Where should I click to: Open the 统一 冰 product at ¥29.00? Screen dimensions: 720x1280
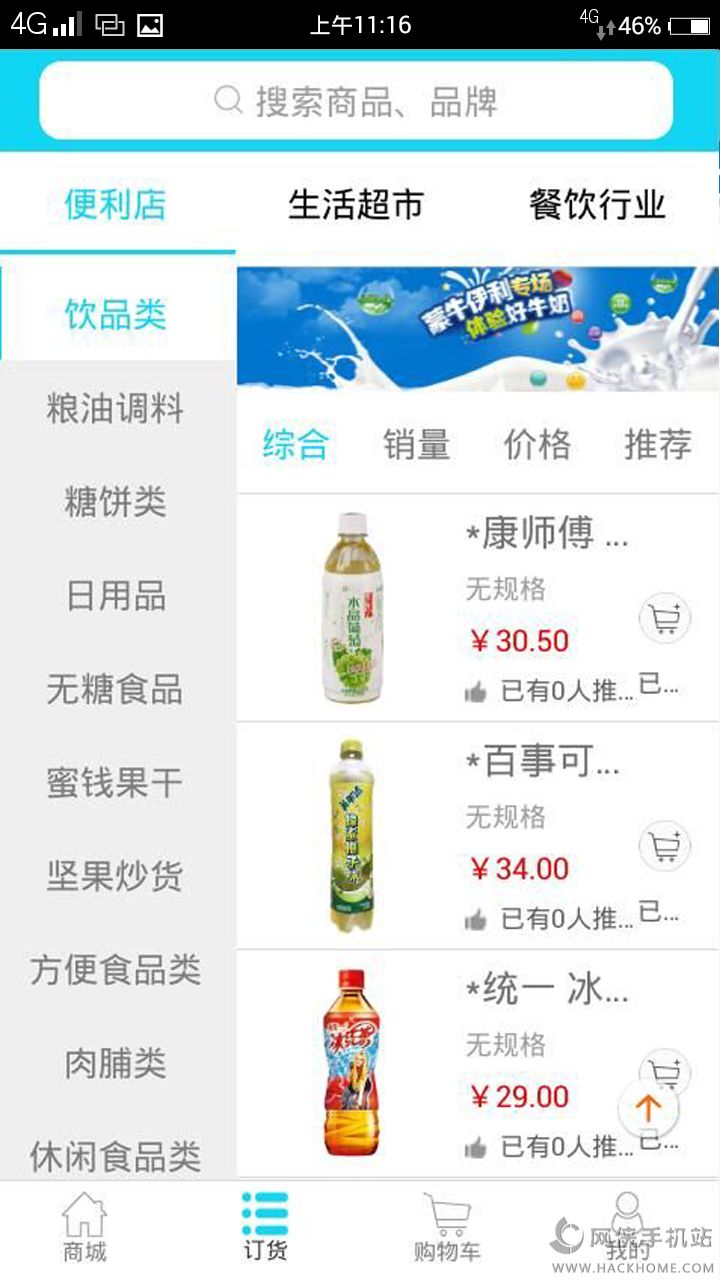pyautogui.click(x=478, y=1064)
